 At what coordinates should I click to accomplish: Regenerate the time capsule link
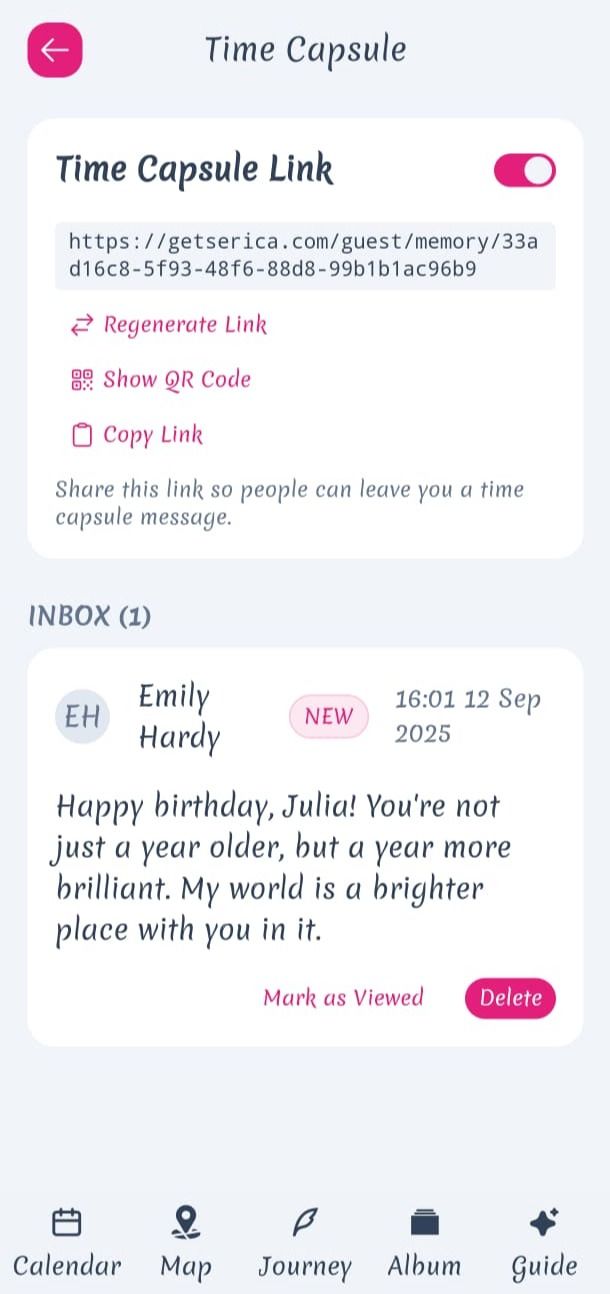point(169,325)
